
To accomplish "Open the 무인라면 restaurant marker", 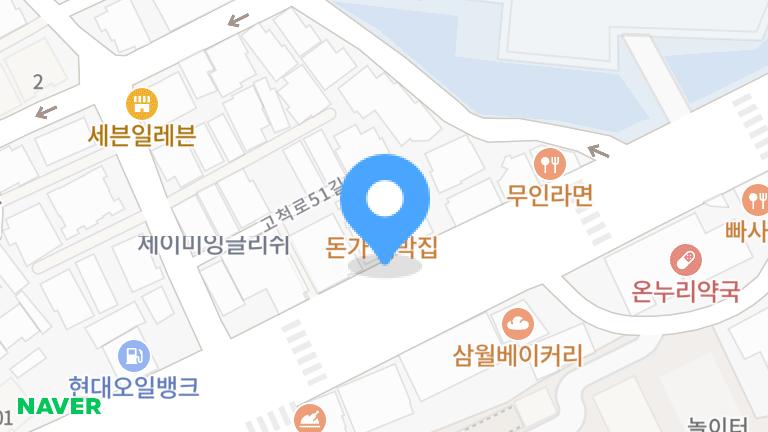I will point(550,162).
